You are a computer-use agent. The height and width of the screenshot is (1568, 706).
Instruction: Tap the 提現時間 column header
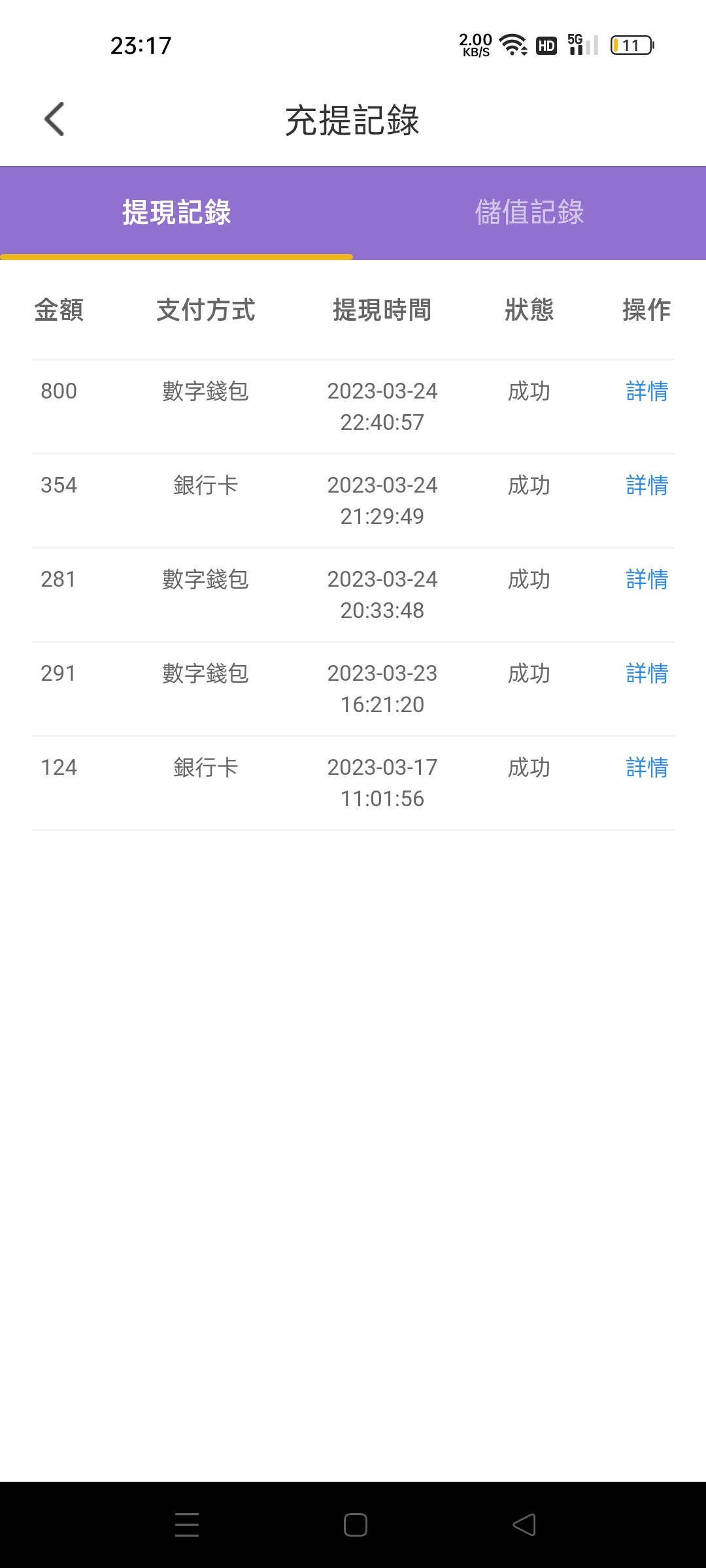(382, 312)
